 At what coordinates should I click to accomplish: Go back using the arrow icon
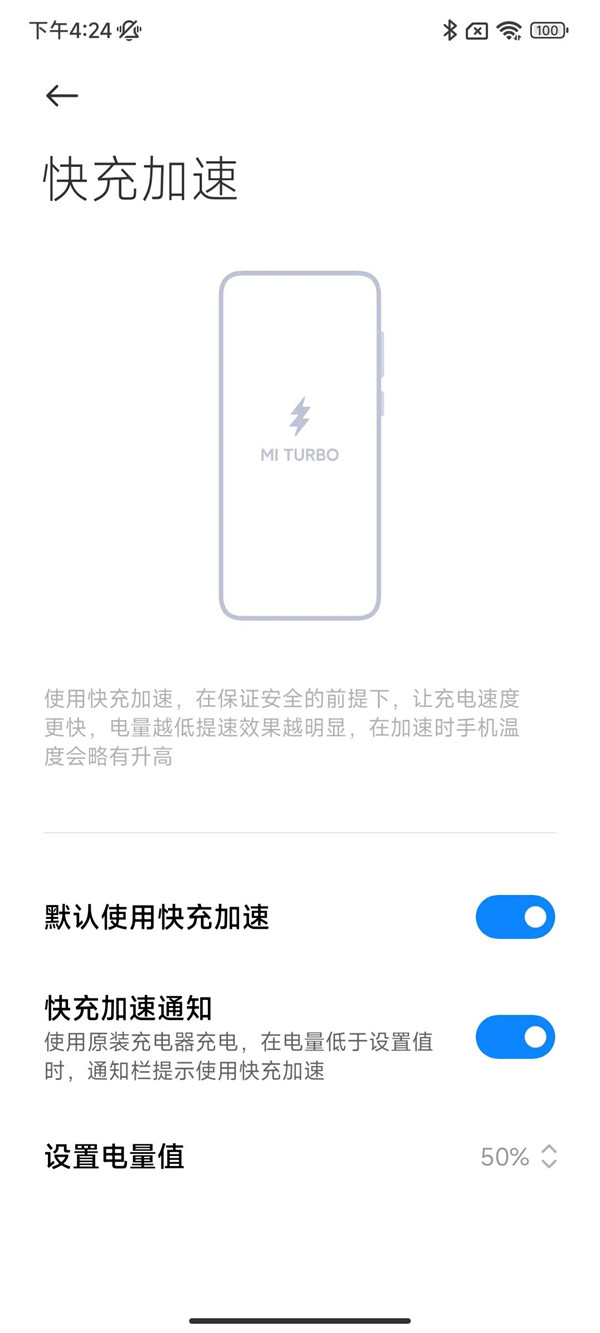(x=62, y=96)
